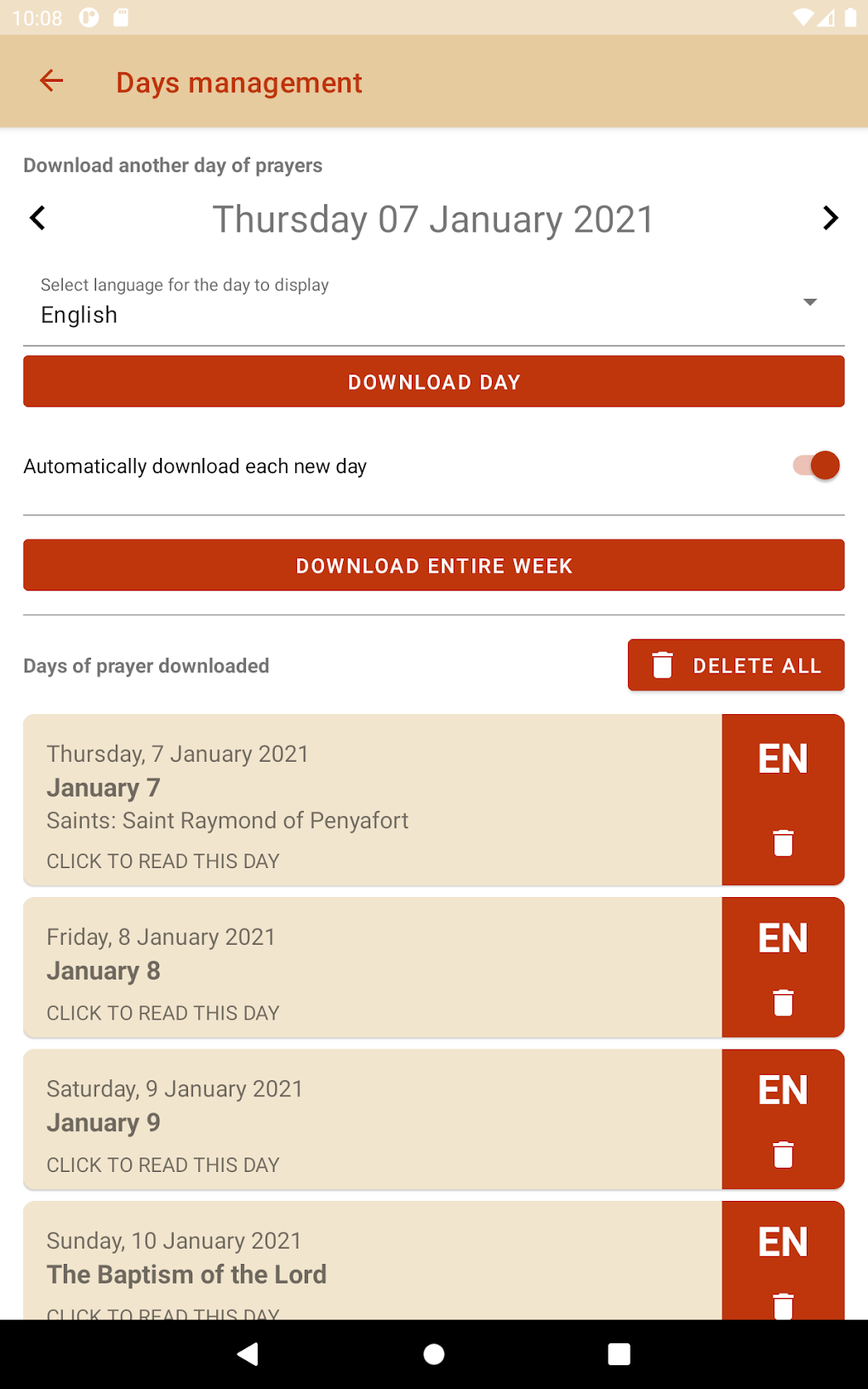Delete the Saturday 9 January download
Screen dimensions: 868x1389
pos(782,1153)
